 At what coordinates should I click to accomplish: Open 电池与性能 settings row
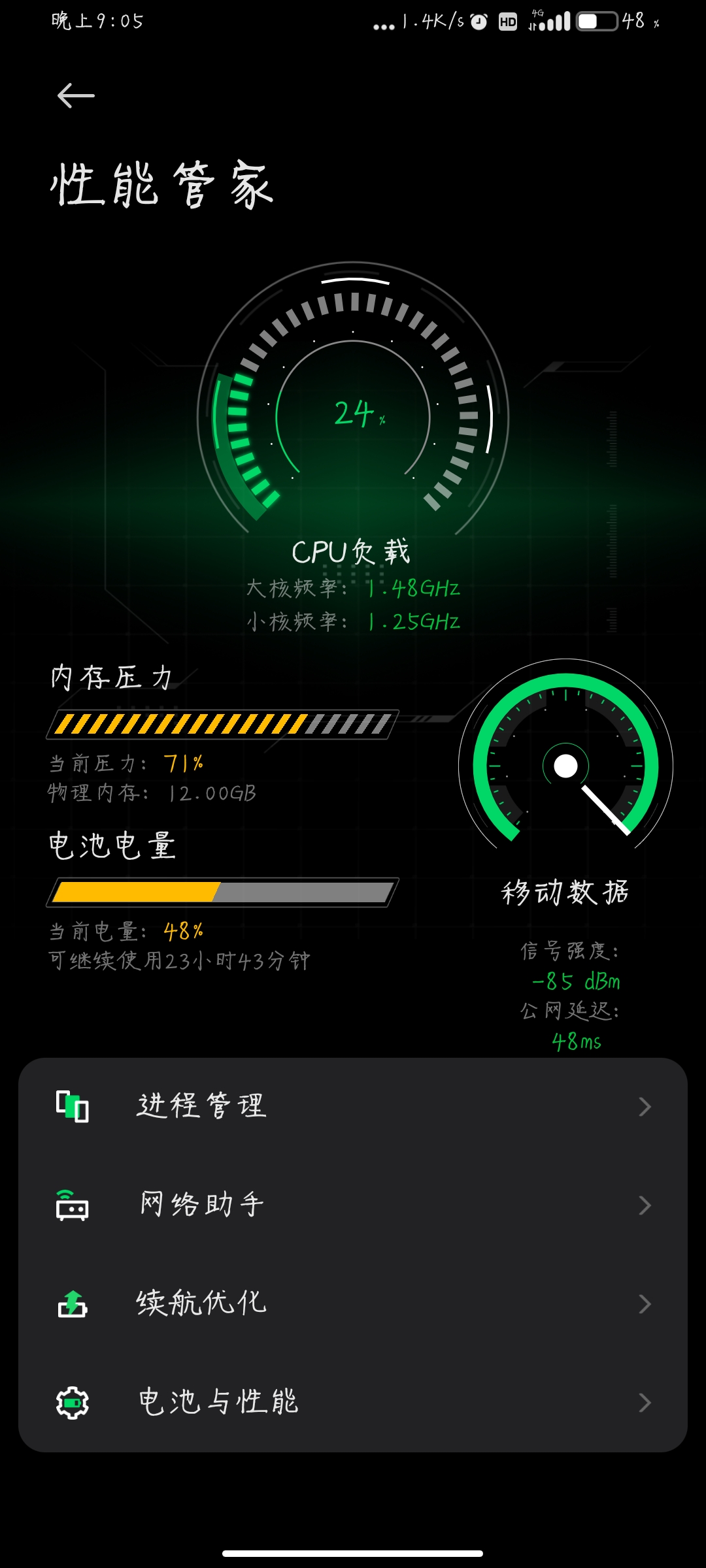[x=353, y=1403]
